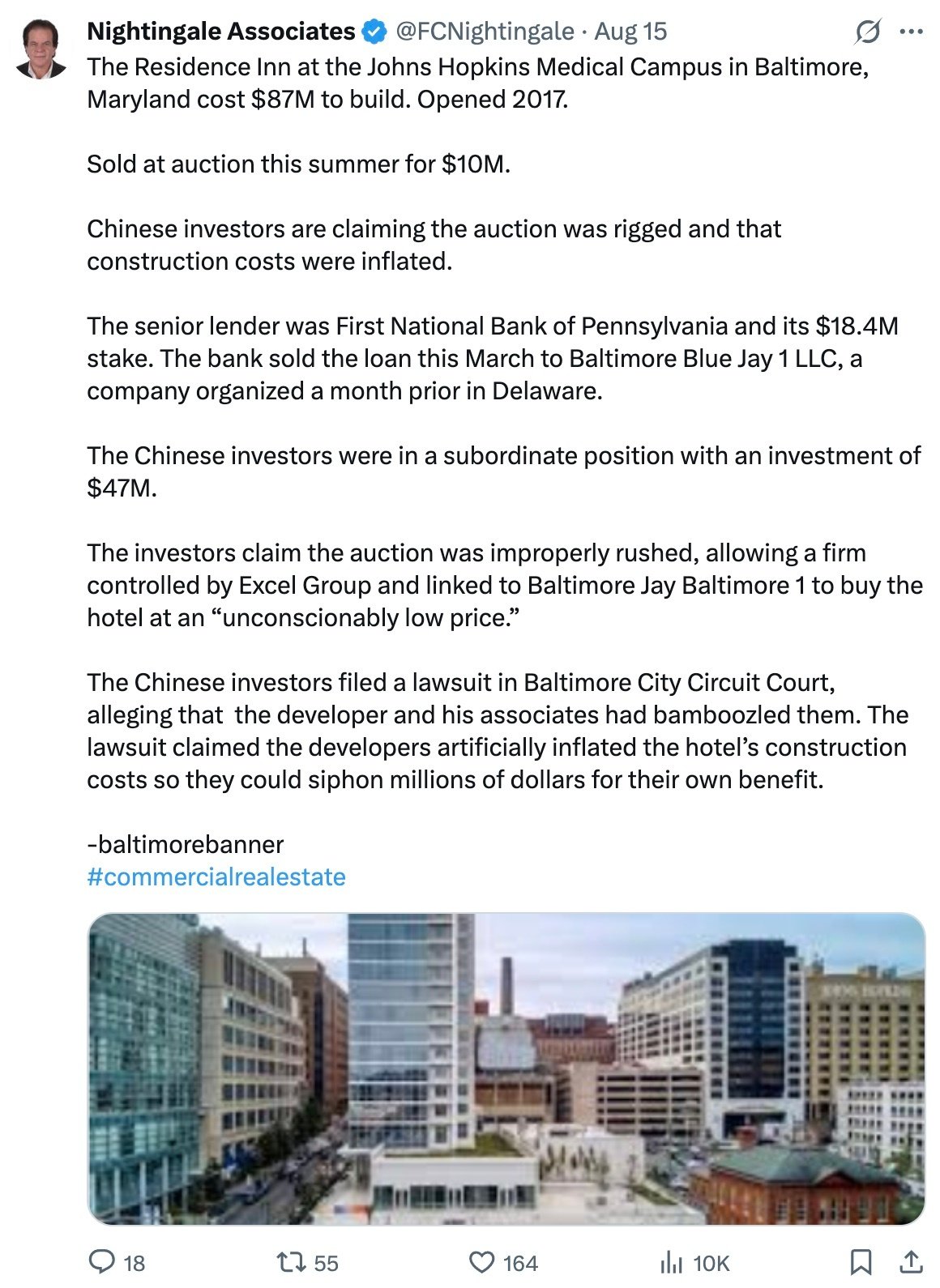Share this post
The image size is (940, 1288).
pos(910,1261)
